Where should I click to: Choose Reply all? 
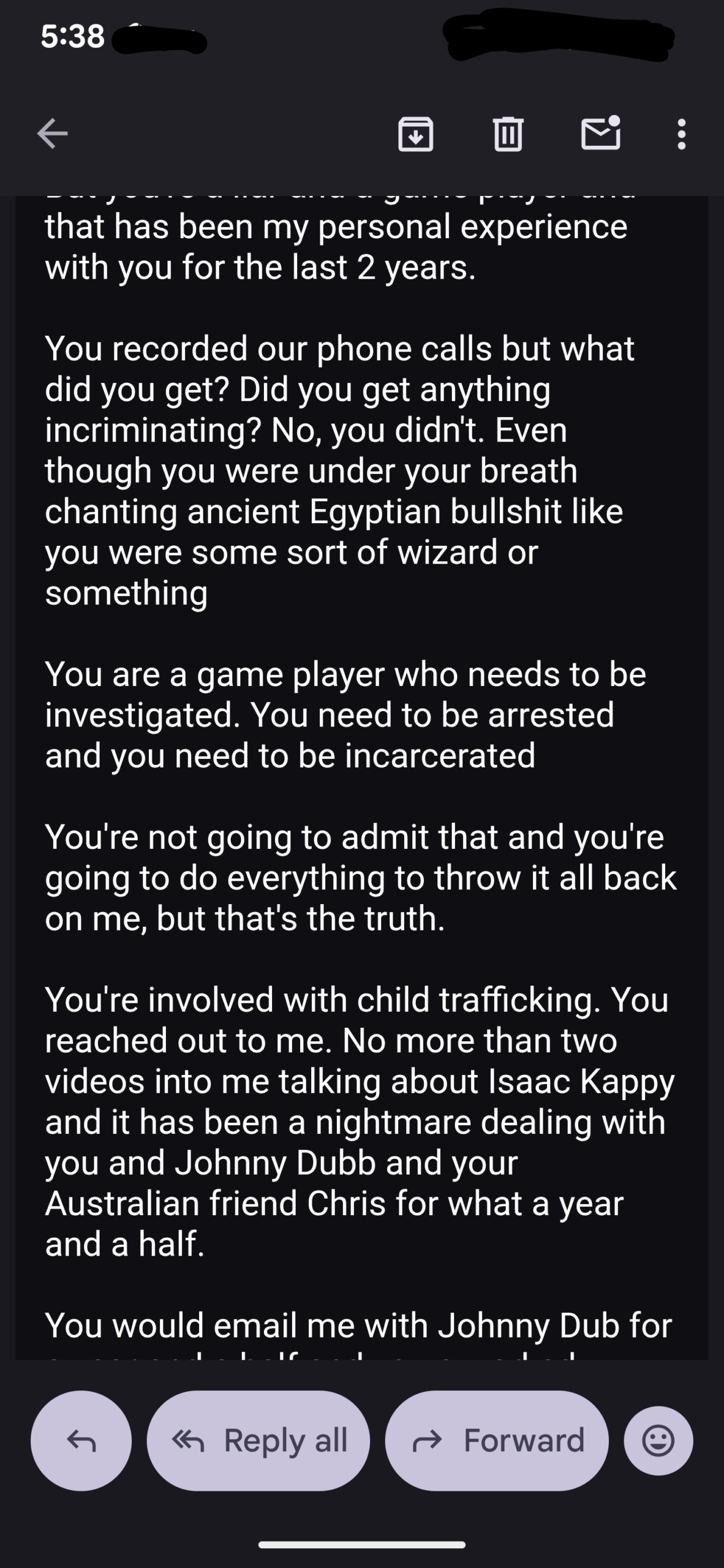258,1441
